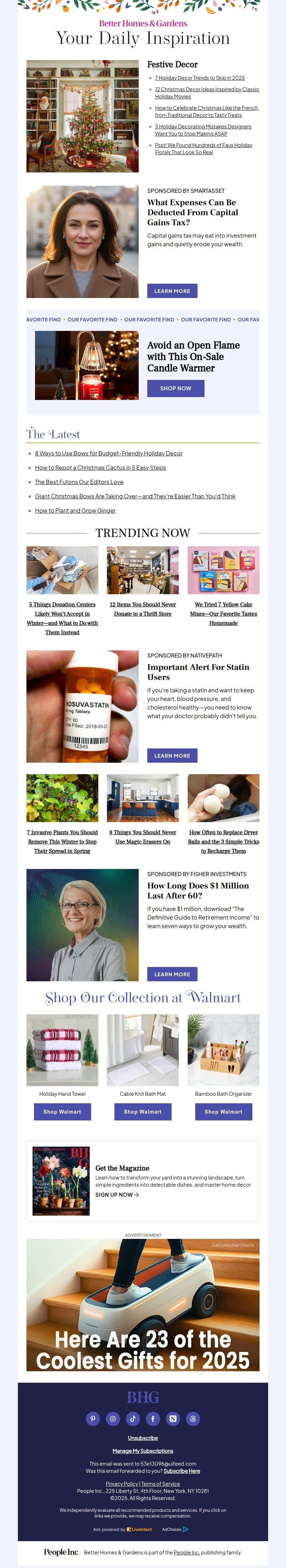This screenshot has height=1568, width=286.
Task: Open Manage My Subscriptions
Action: click(x=143, y=1451)
